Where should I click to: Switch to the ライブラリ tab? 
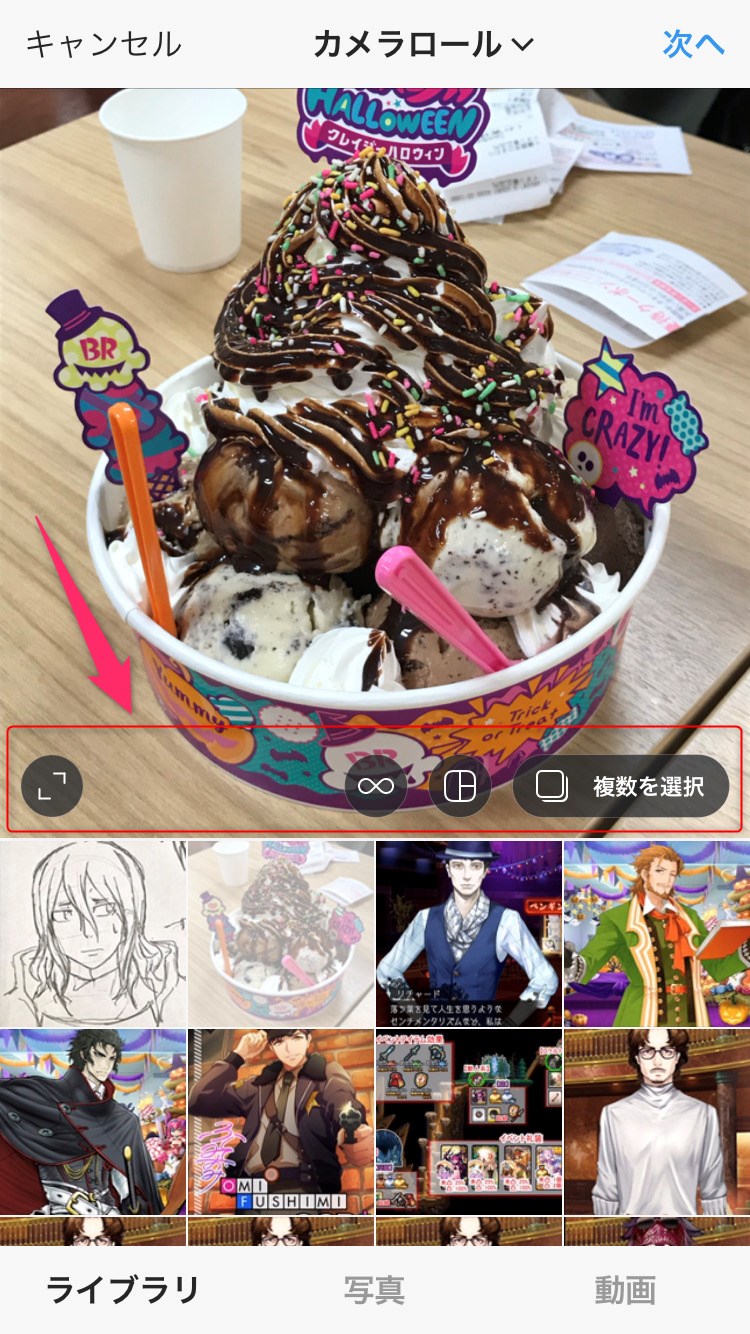(124, 1290)
